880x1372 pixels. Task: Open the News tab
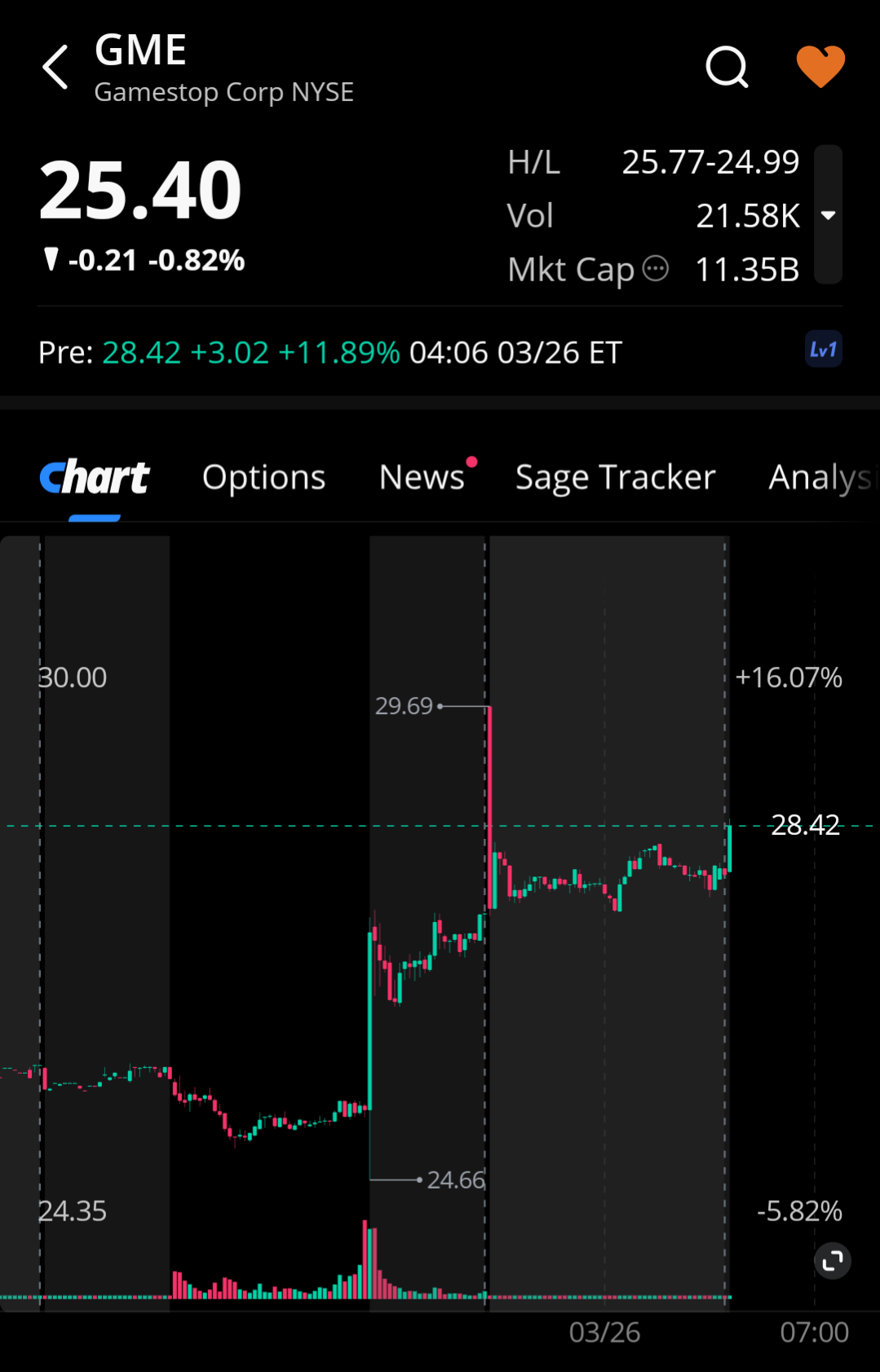422,478
